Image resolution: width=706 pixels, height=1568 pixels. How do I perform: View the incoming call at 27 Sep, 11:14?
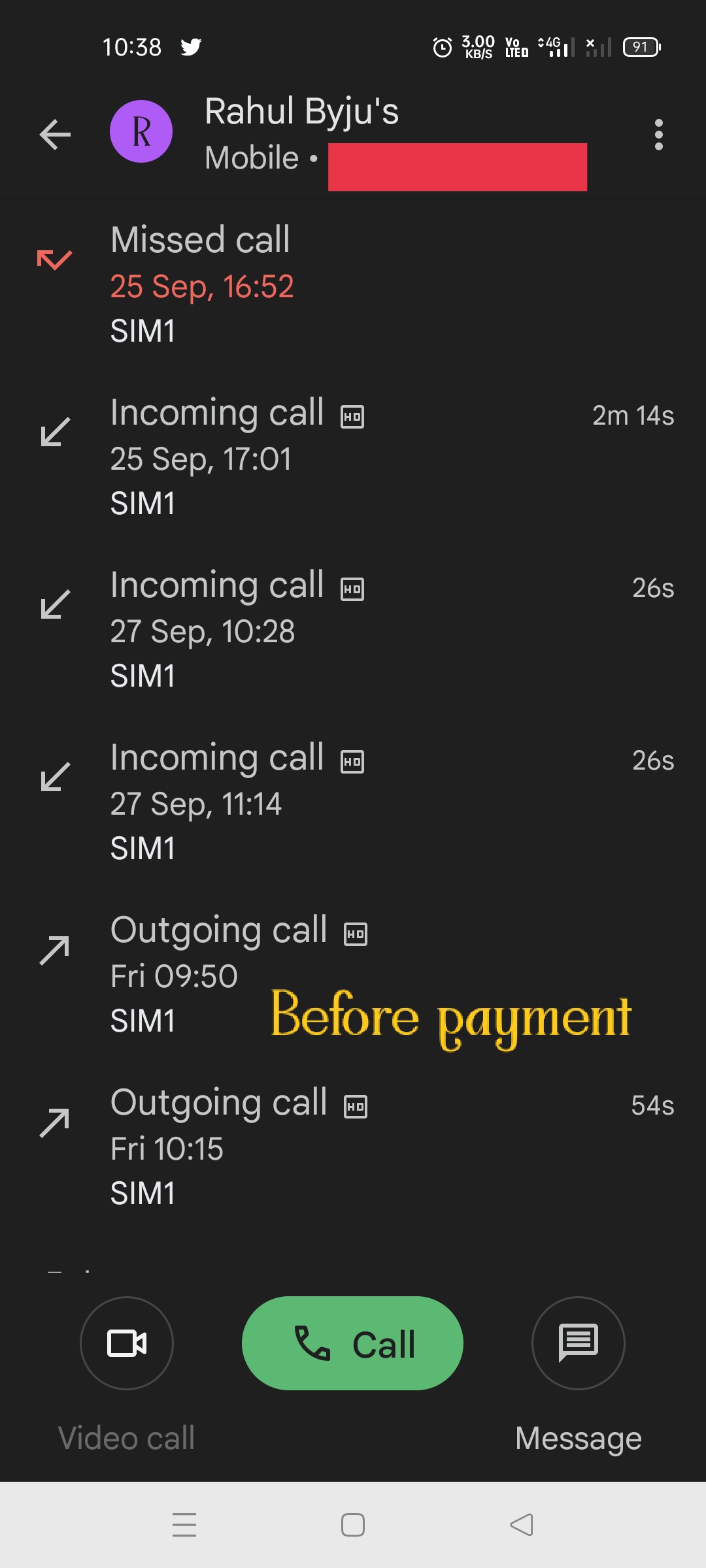point(353,802)
